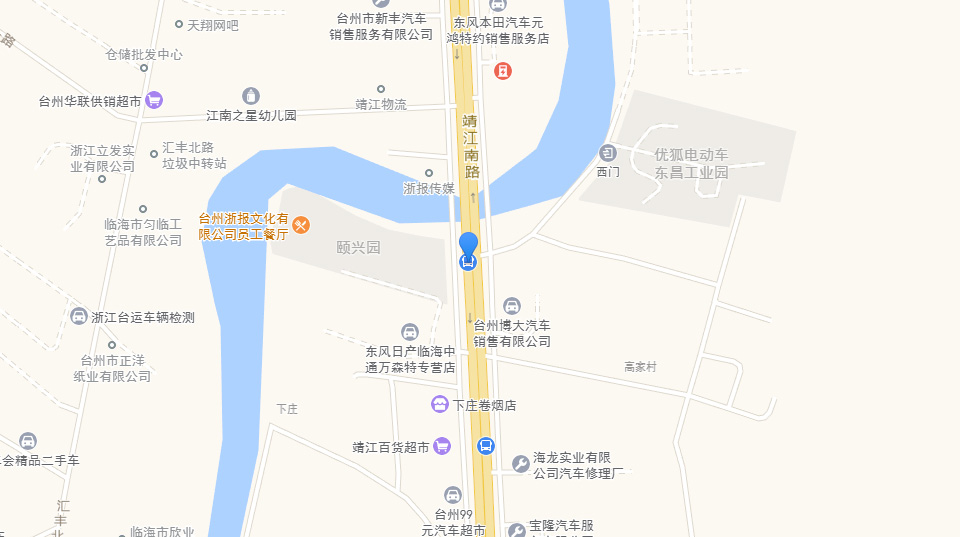Open the 江南之星幼儿园 kindergarten marker

tap(251, 96)
